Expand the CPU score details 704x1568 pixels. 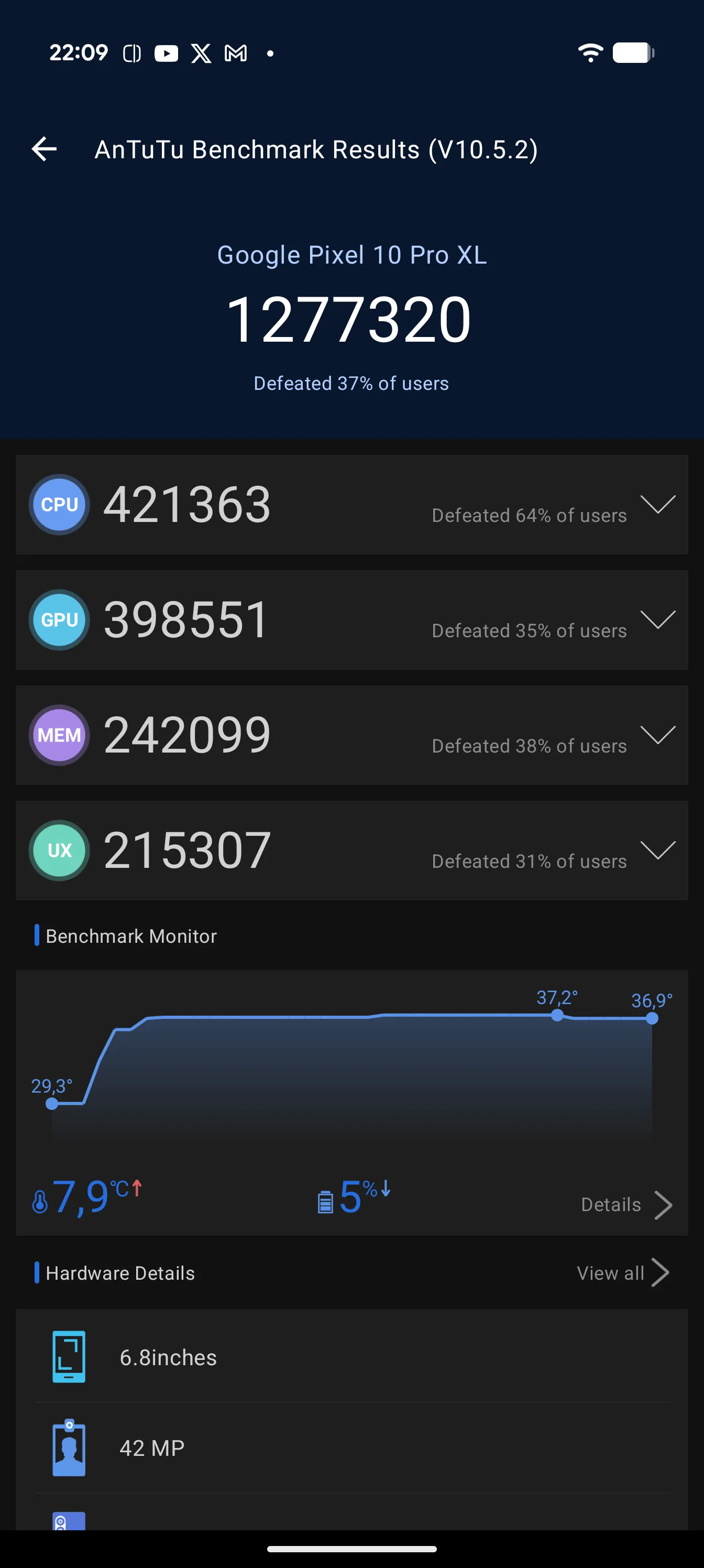click(658, 505)
